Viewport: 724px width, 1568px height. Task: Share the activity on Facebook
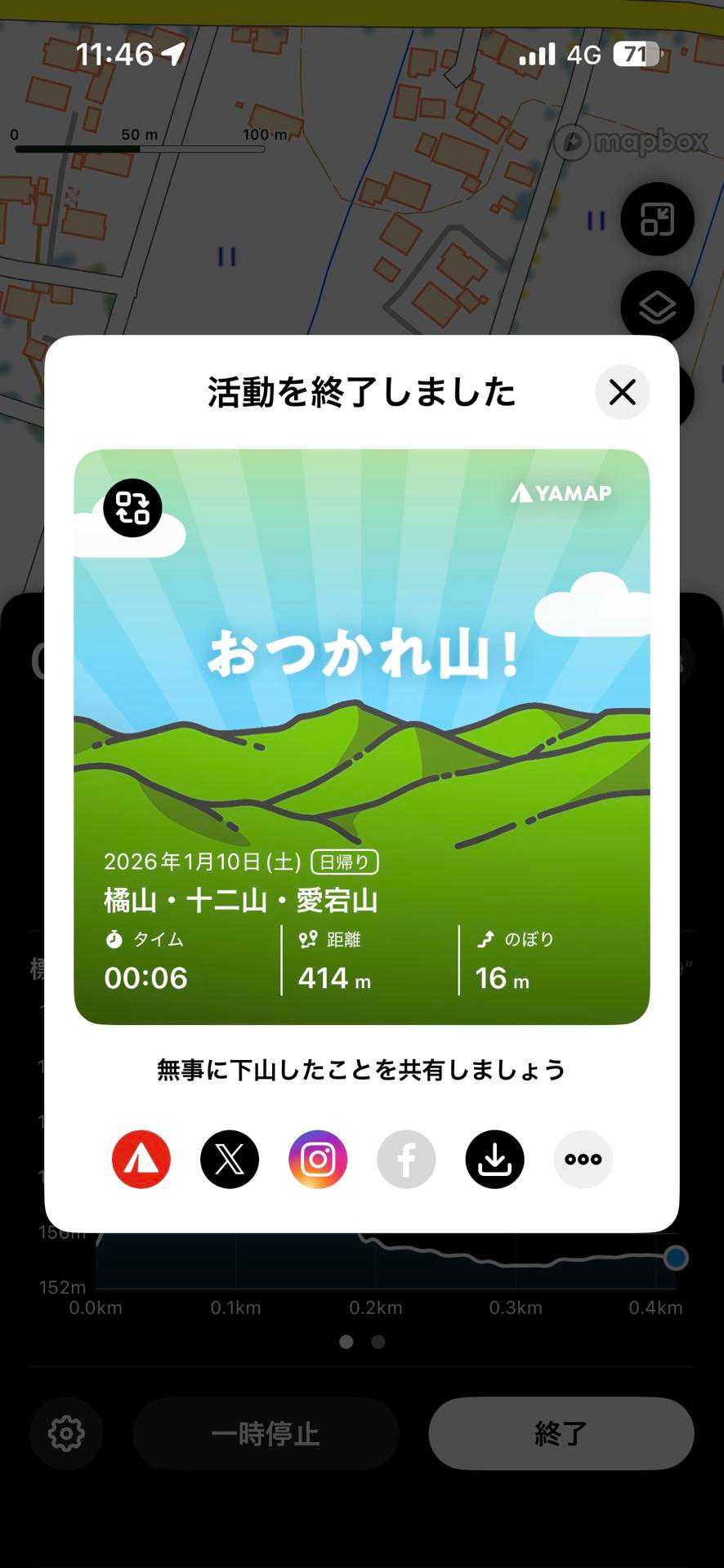click(x=406, y=1159)
